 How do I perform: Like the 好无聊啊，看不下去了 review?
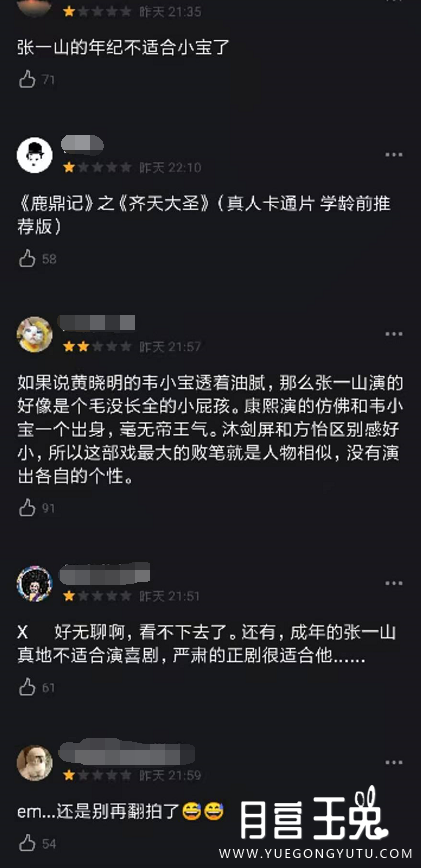point(27,688)
